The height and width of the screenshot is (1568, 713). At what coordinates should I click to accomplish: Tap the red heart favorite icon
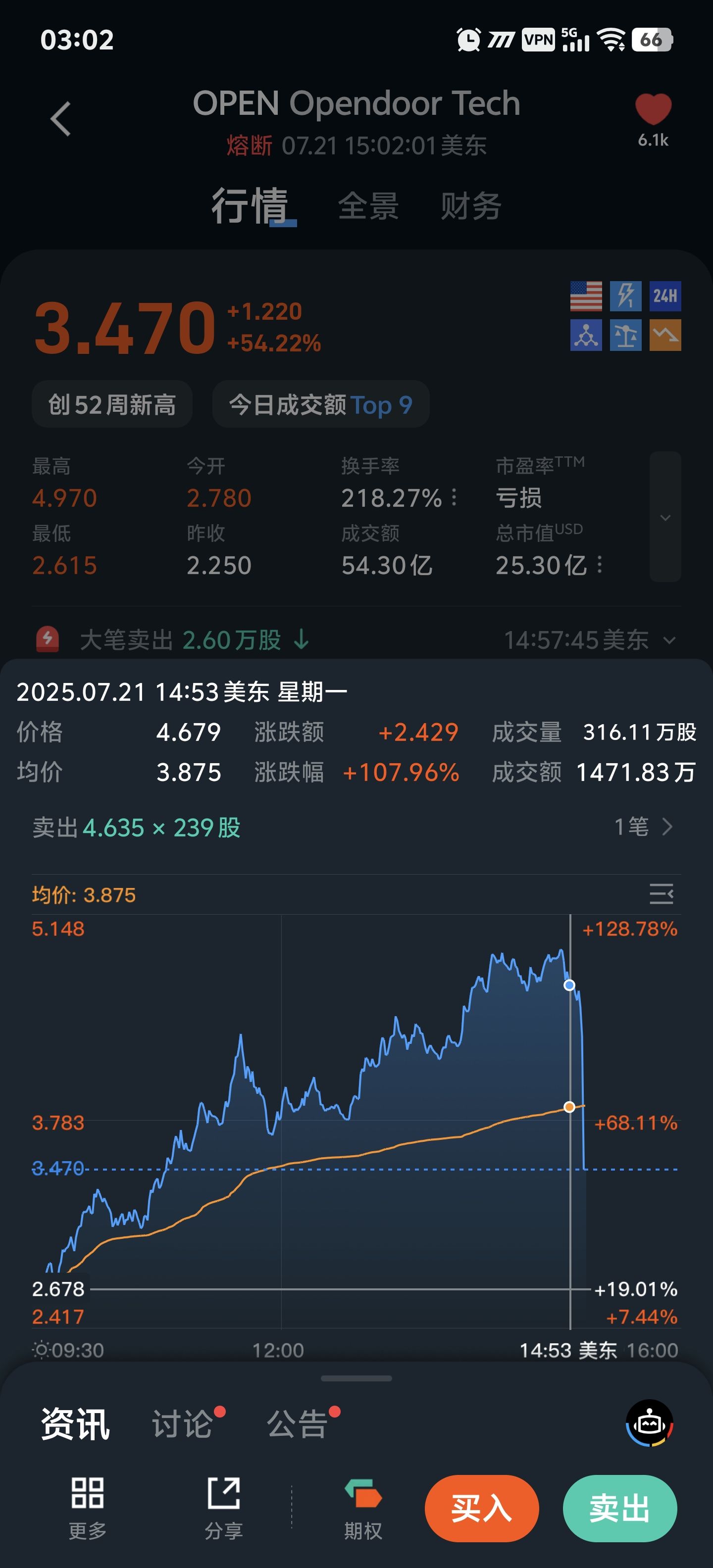coord(653,109)
